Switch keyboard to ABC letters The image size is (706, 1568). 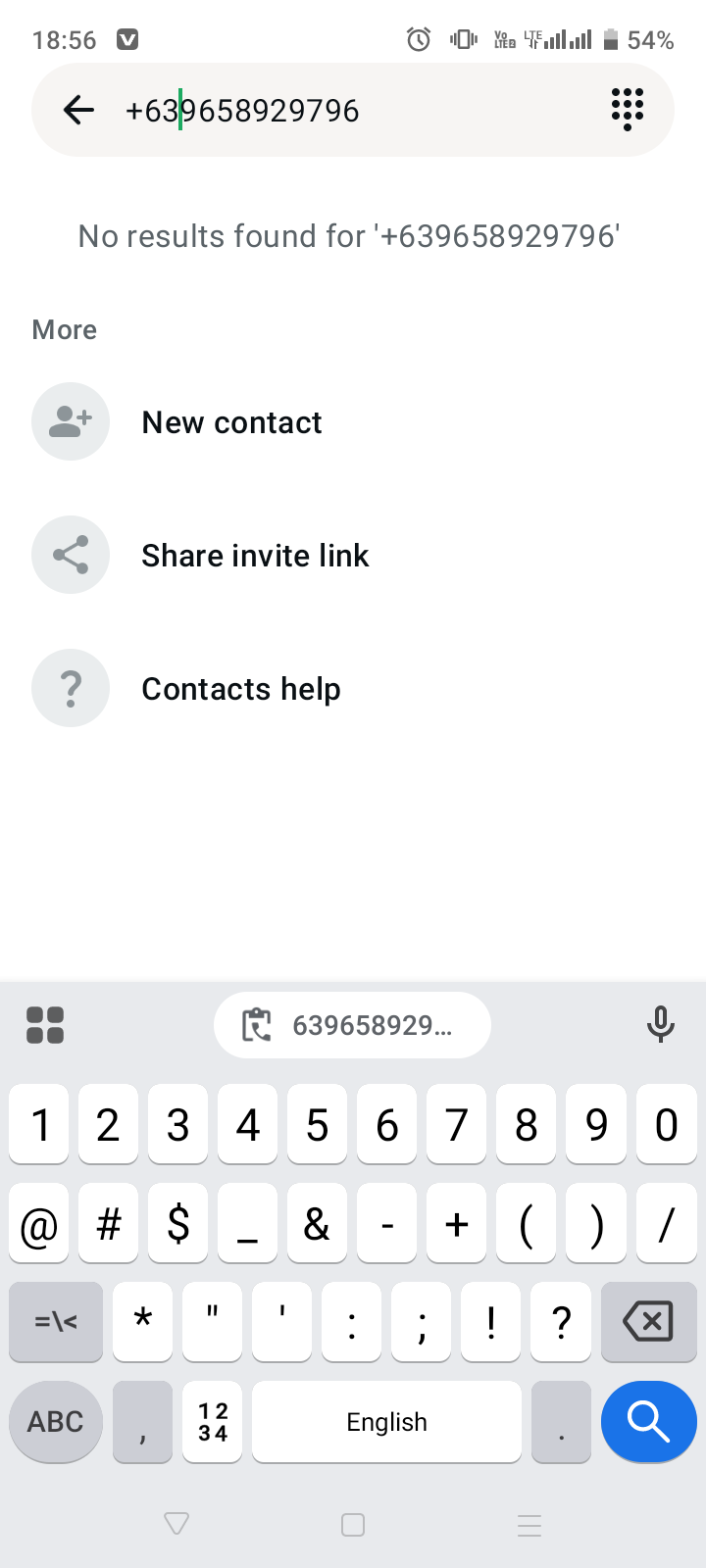point(56,1421)
